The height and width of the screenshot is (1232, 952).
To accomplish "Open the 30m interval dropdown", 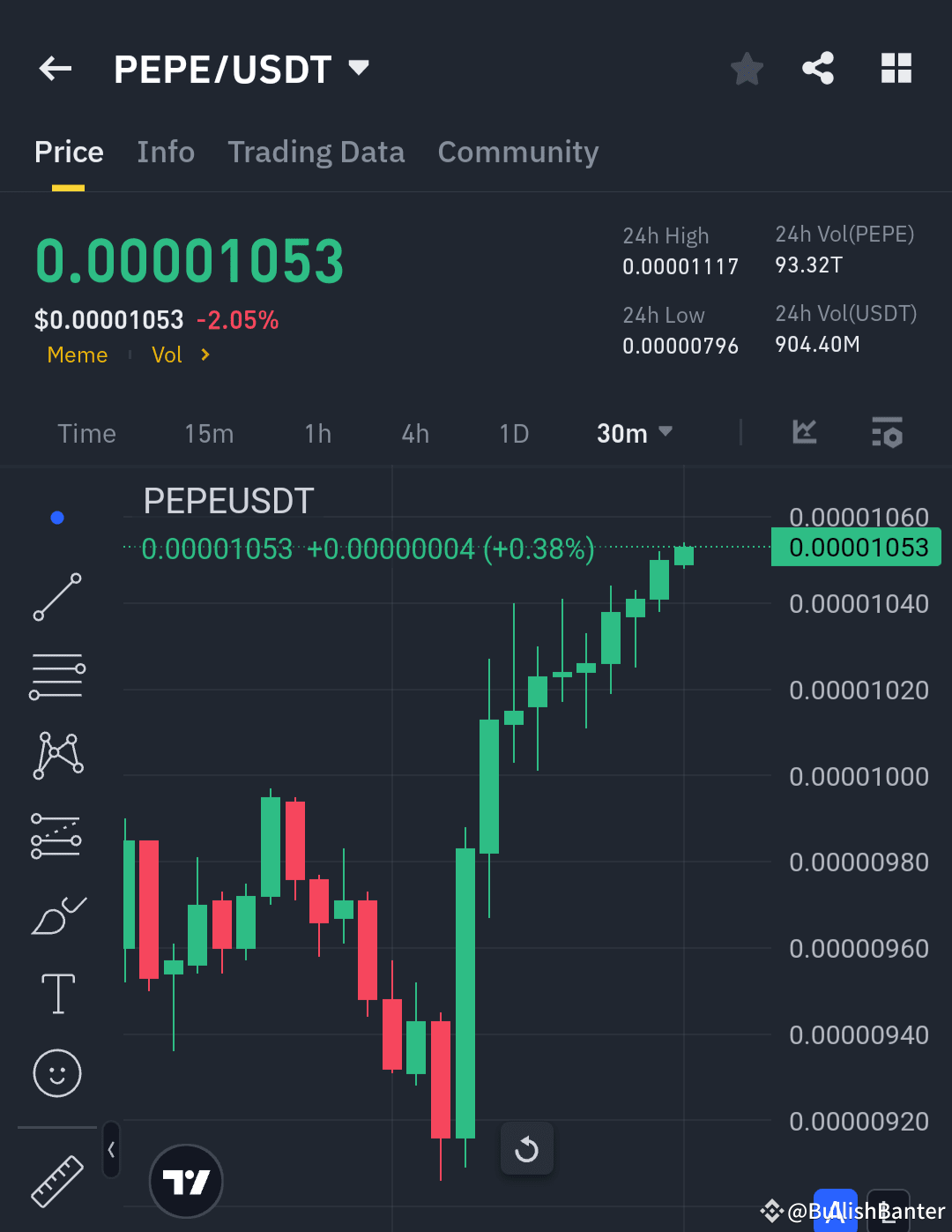I will (x=634, y=433).
